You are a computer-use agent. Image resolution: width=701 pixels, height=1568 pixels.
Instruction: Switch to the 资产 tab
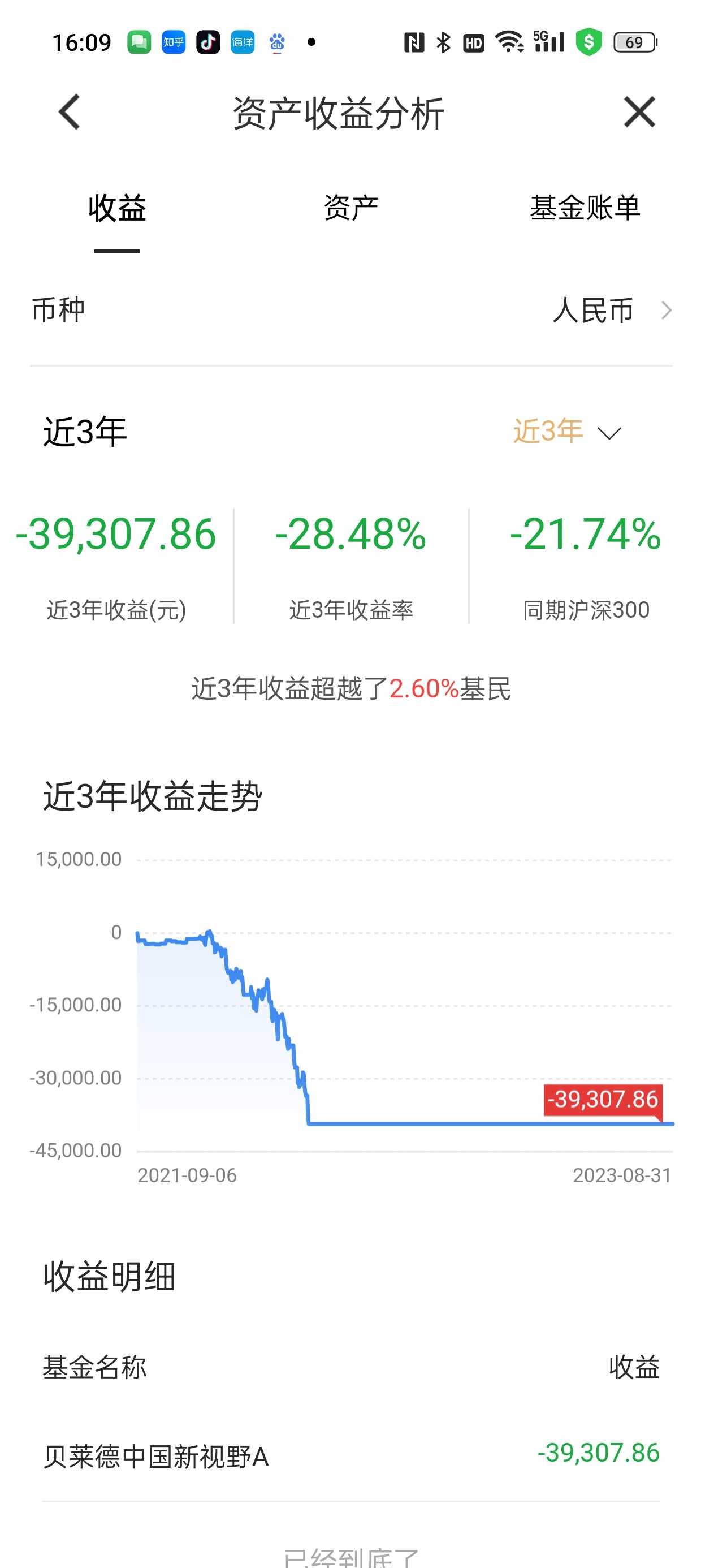point(350,208)
